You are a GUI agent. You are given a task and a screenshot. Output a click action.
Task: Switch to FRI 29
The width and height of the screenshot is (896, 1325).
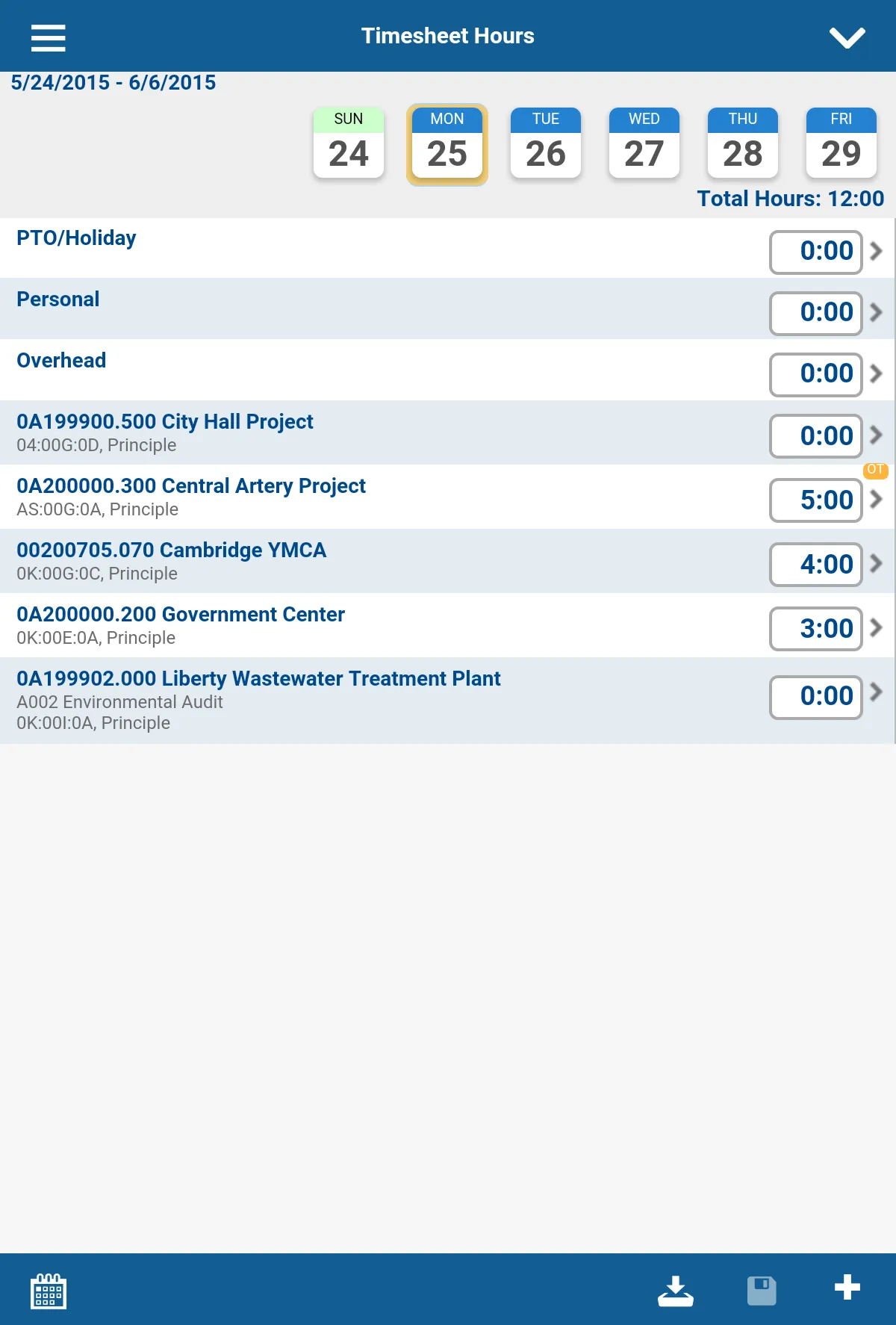click(x=841, y=143)
